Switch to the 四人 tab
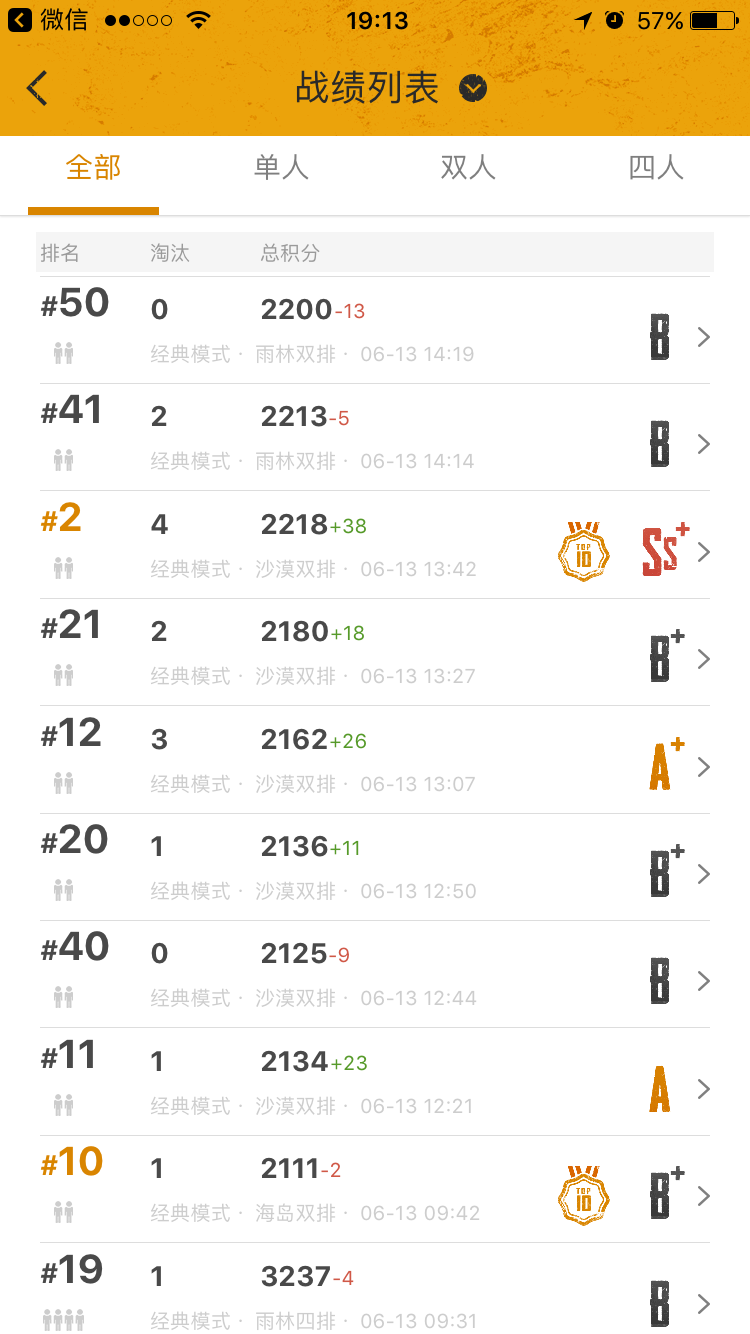This screenshot has height=1334, width=750. click(656, 167)
